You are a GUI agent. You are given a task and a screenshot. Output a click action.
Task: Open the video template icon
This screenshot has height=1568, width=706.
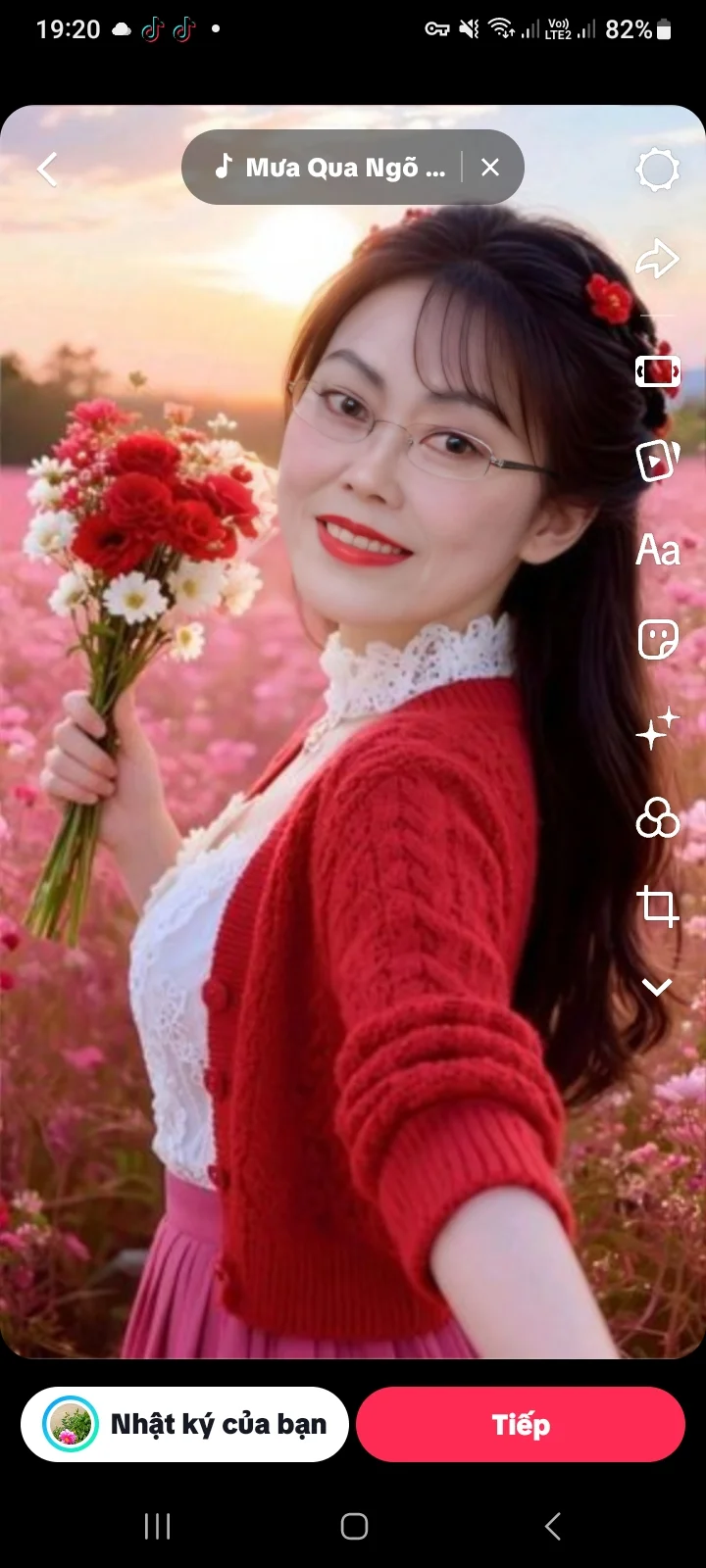coord(657,460)
